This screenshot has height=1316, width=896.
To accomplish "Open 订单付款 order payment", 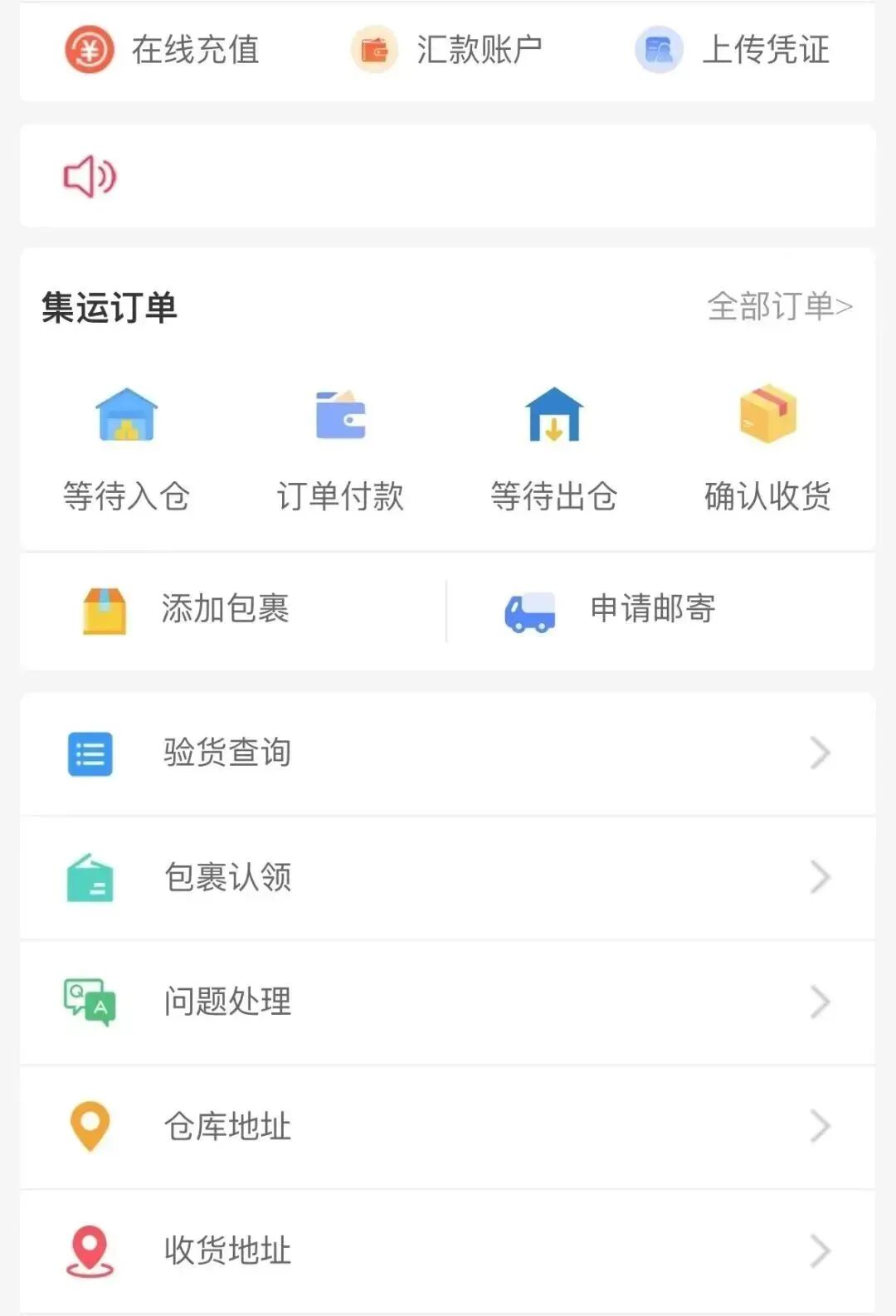I will [x=340, y=449].
